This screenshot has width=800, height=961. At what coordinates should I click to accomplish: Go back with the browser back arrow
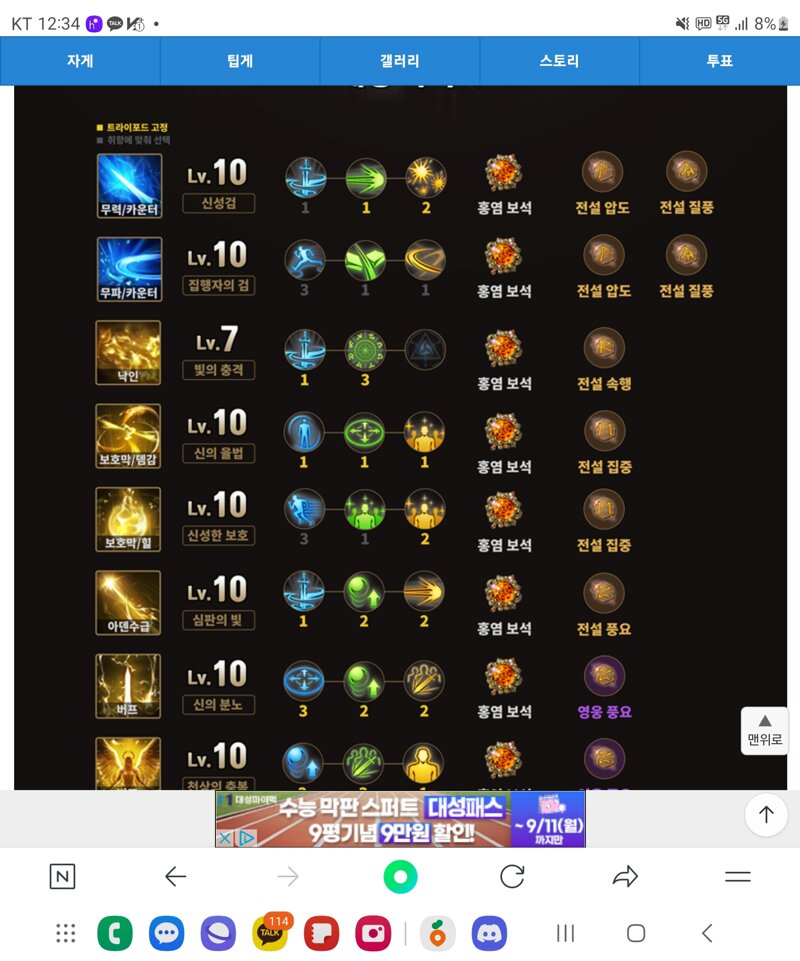click(x=175, y=877)
